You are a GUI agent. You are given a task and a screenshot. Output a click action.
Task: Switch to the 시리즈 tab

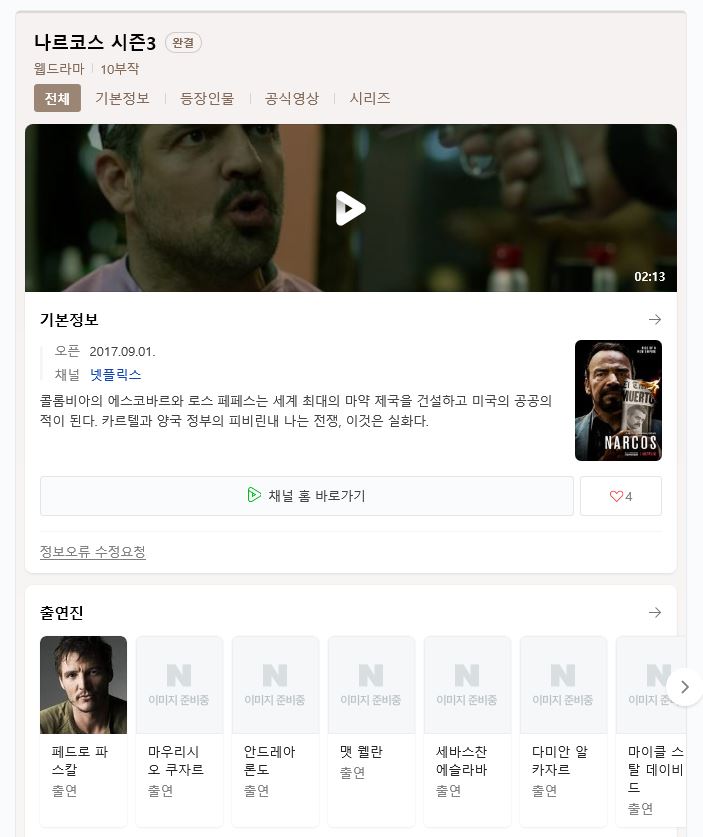click(x=370, y=98)
